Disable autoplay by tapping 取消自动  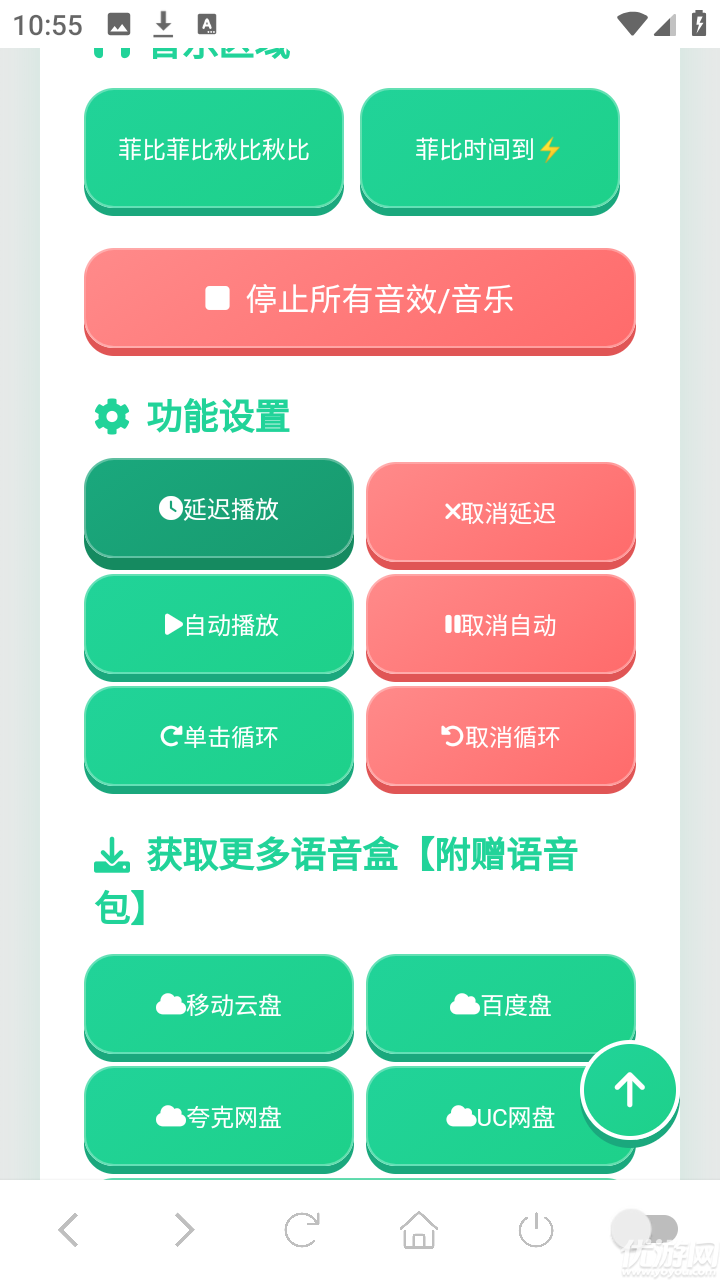[x=500, y=626]
